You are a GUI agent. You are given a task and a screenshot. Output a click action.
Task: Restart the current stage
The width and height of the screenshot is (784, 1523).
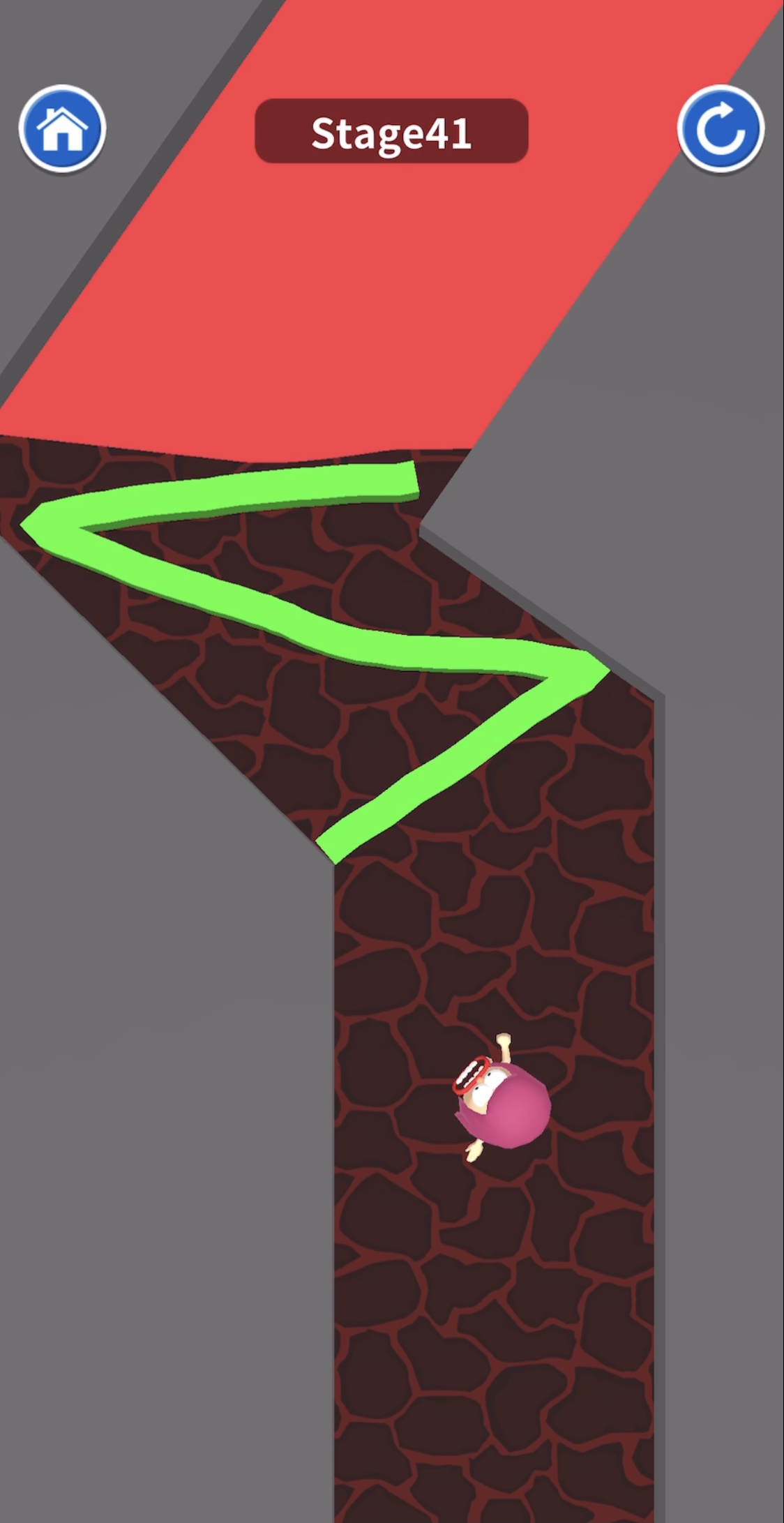pyautogui.click(x=721, y=128)
